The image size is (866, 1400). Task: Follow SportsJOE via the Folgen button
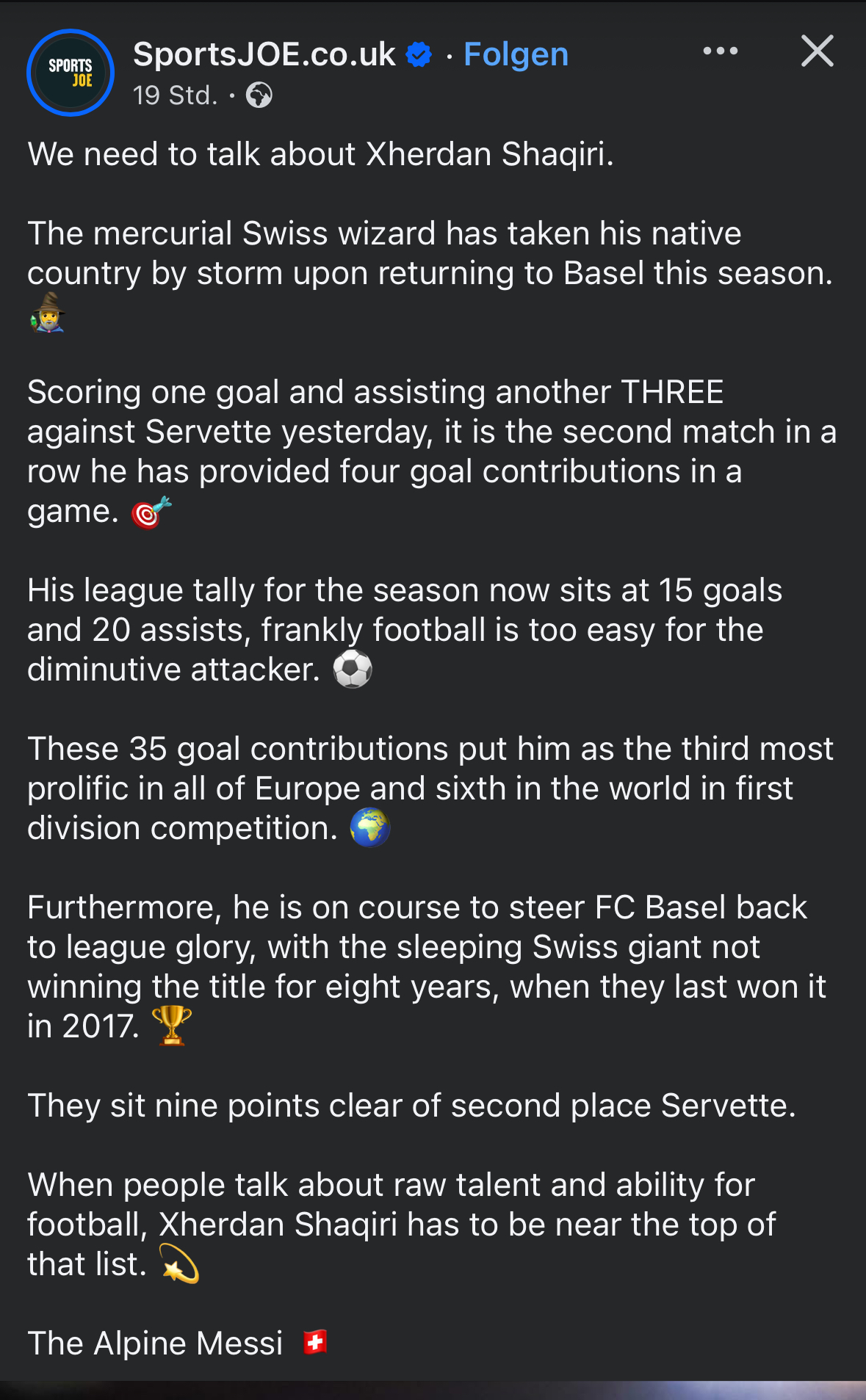pyautogui.click(x=516, y=54)
